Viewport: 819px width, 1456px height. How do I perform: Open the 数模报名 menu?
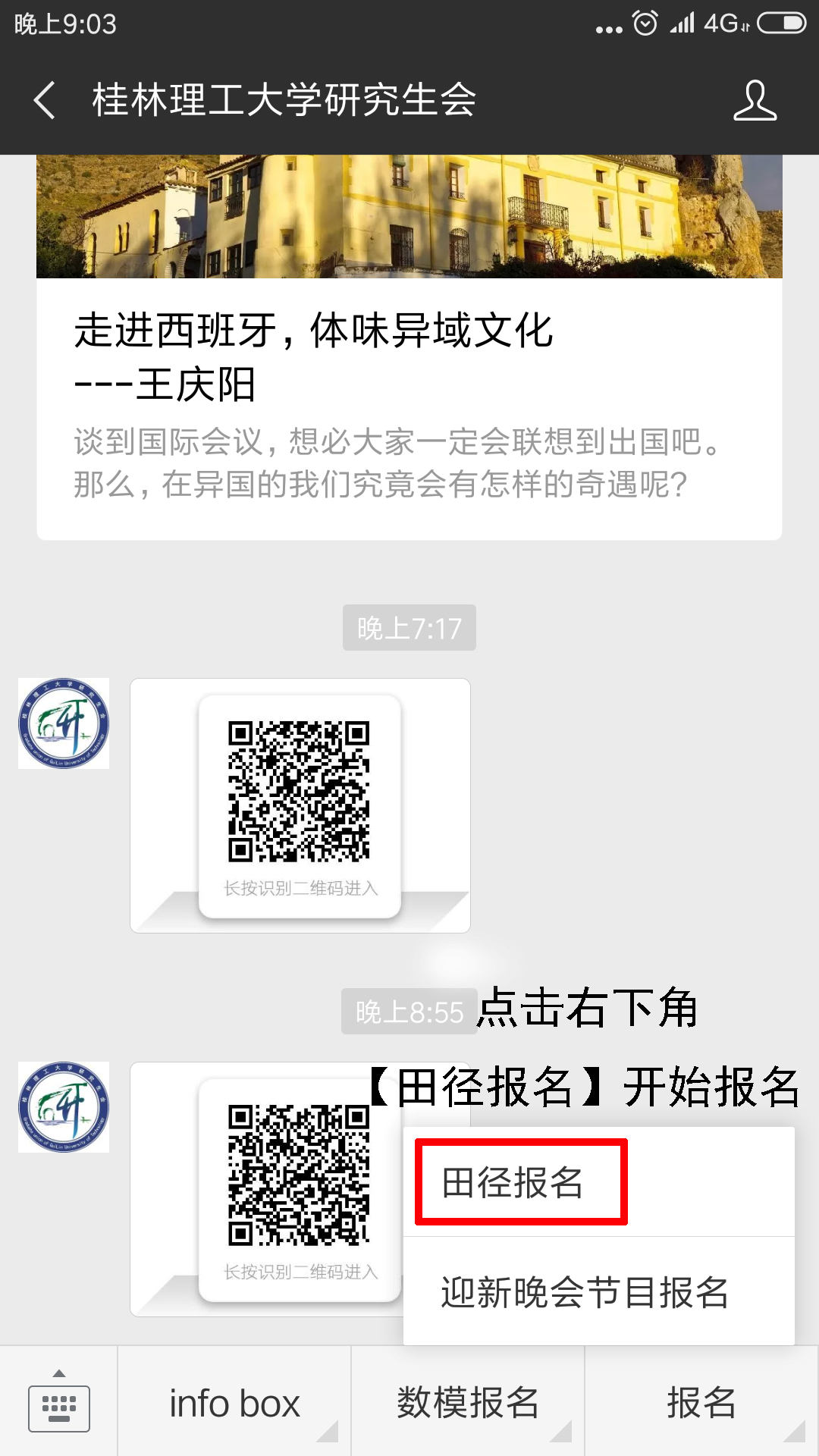pyautogui.click(x=468, y=1403)
